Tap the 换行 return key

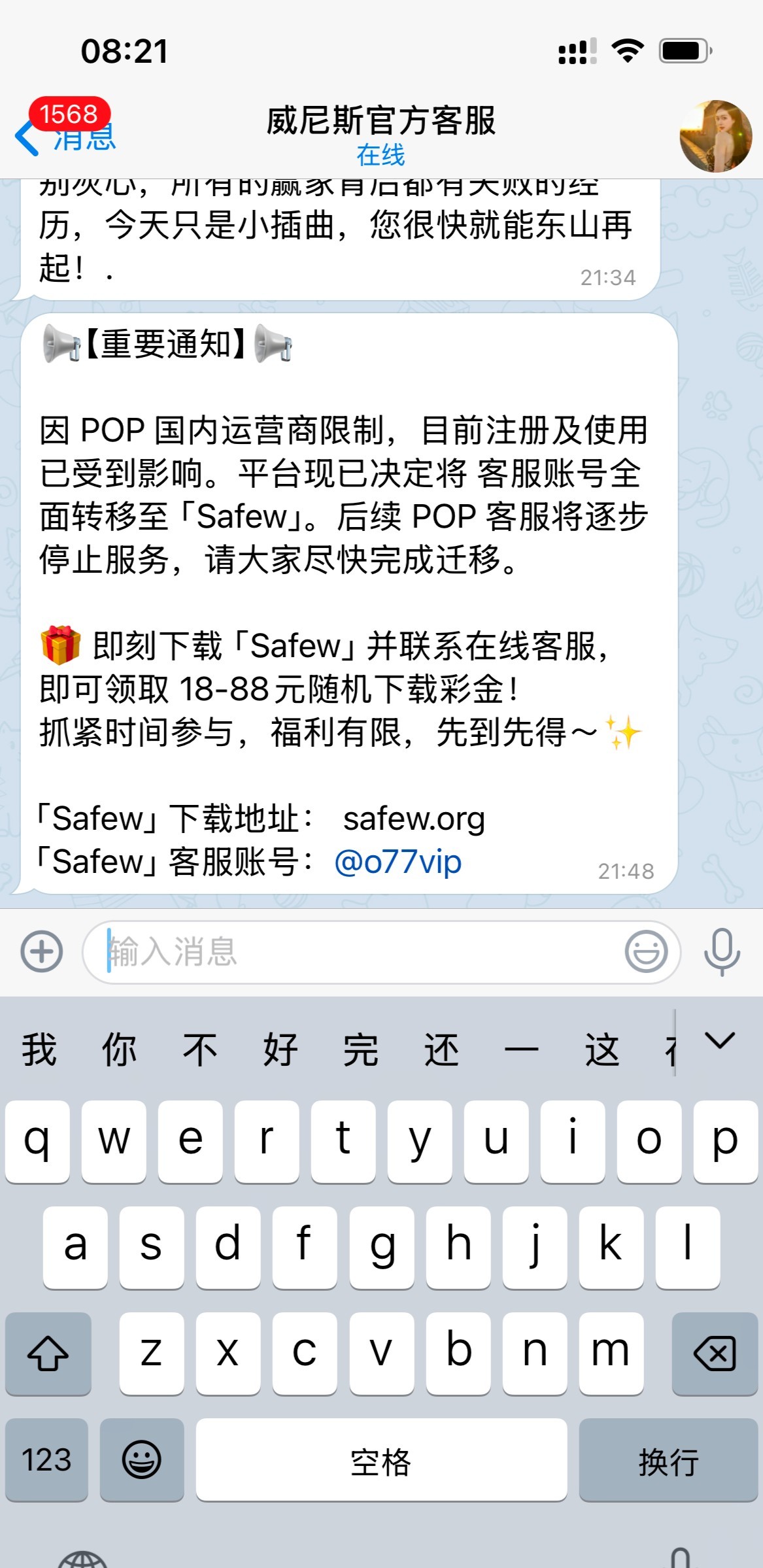(x=668, y=1459)
